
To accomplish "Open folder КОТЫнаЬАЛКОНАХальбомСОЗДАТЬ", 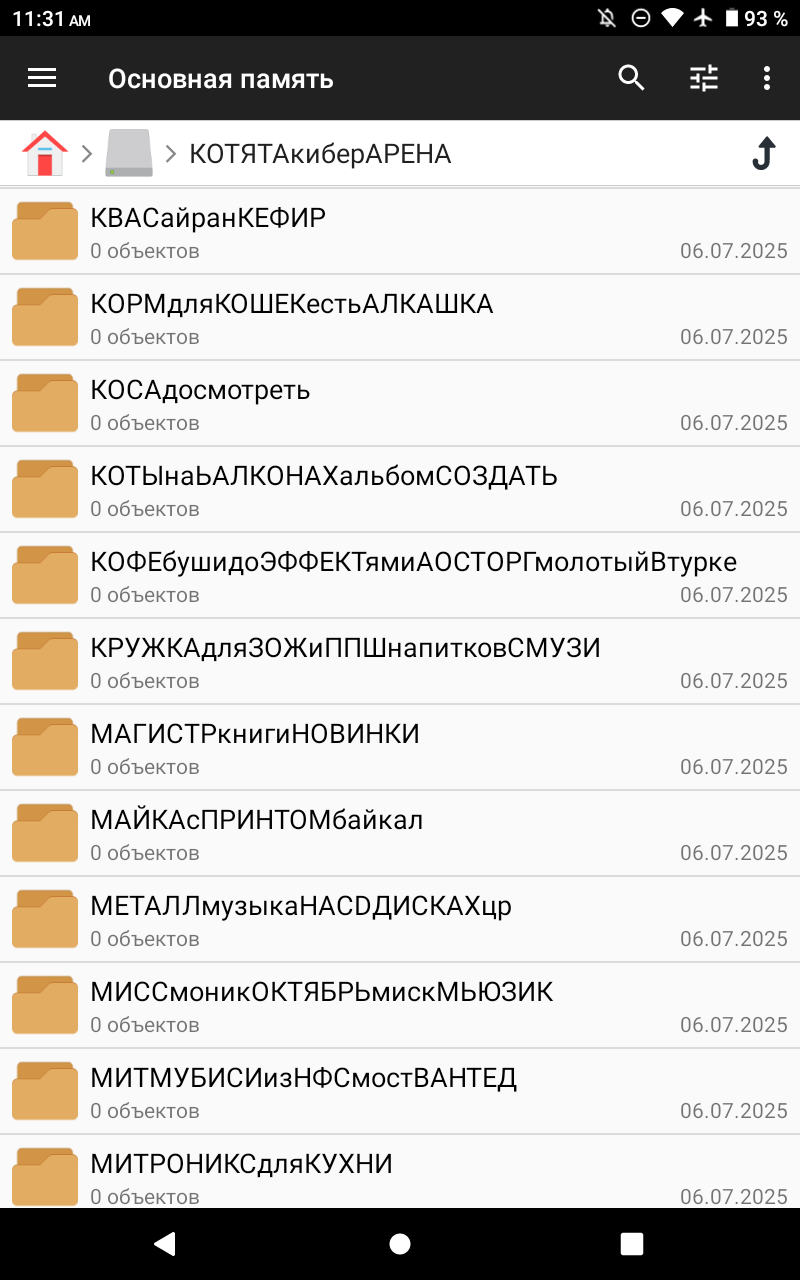I will click(400, 489).
